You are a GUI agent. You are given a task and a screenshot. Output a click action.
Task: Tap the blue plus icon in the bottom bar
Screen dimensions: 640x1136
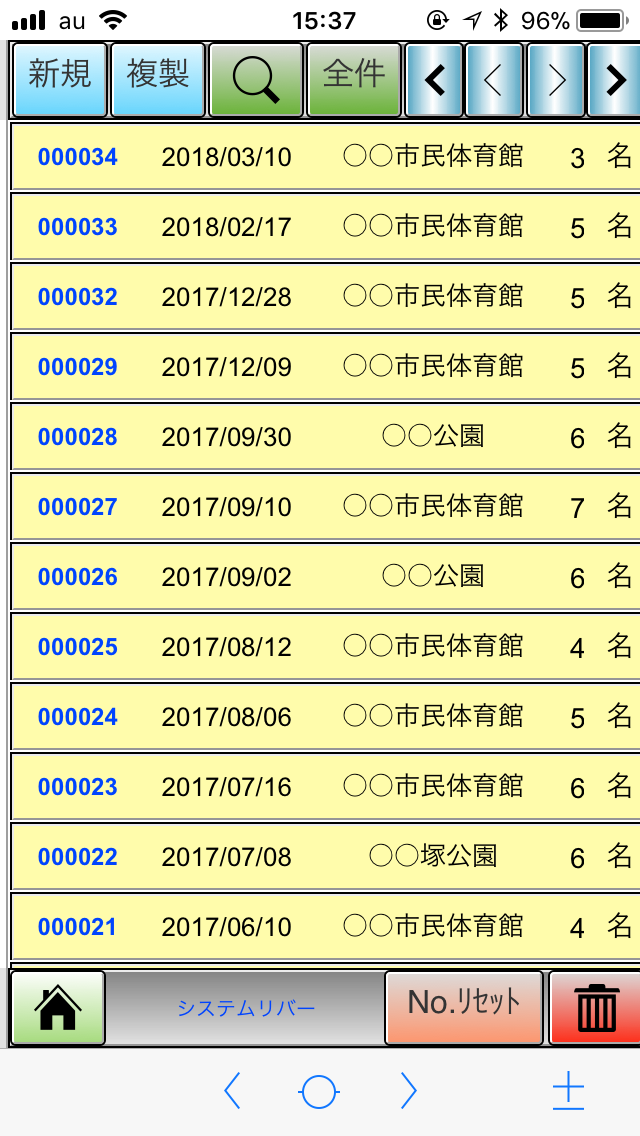pos(568,1090)
